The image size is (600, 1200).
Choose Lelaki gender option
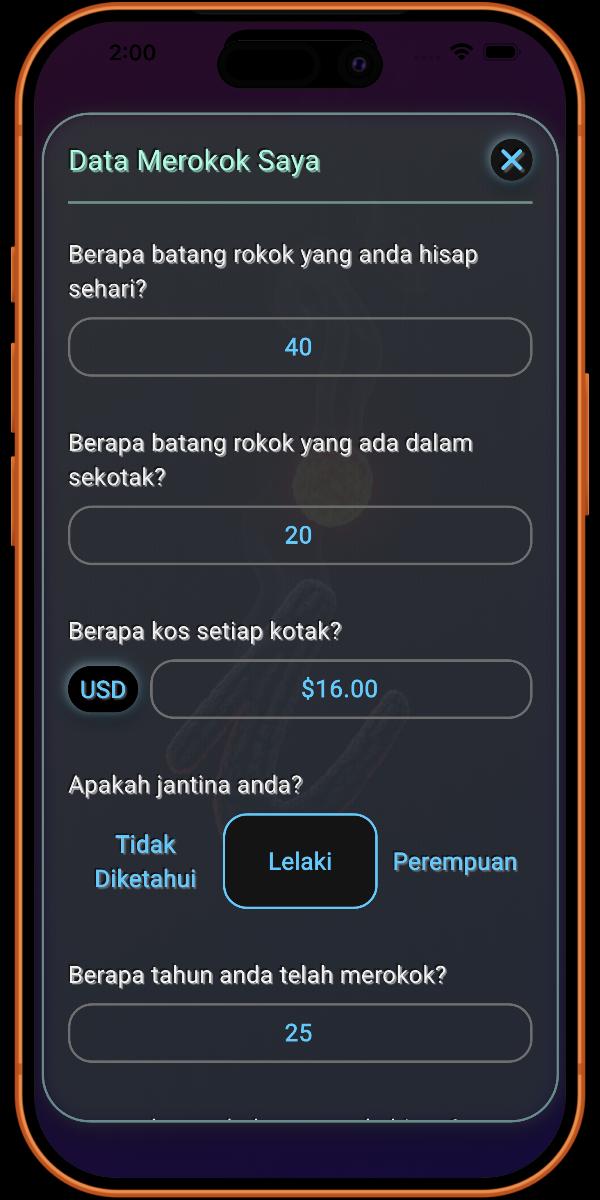pos(300,861)
